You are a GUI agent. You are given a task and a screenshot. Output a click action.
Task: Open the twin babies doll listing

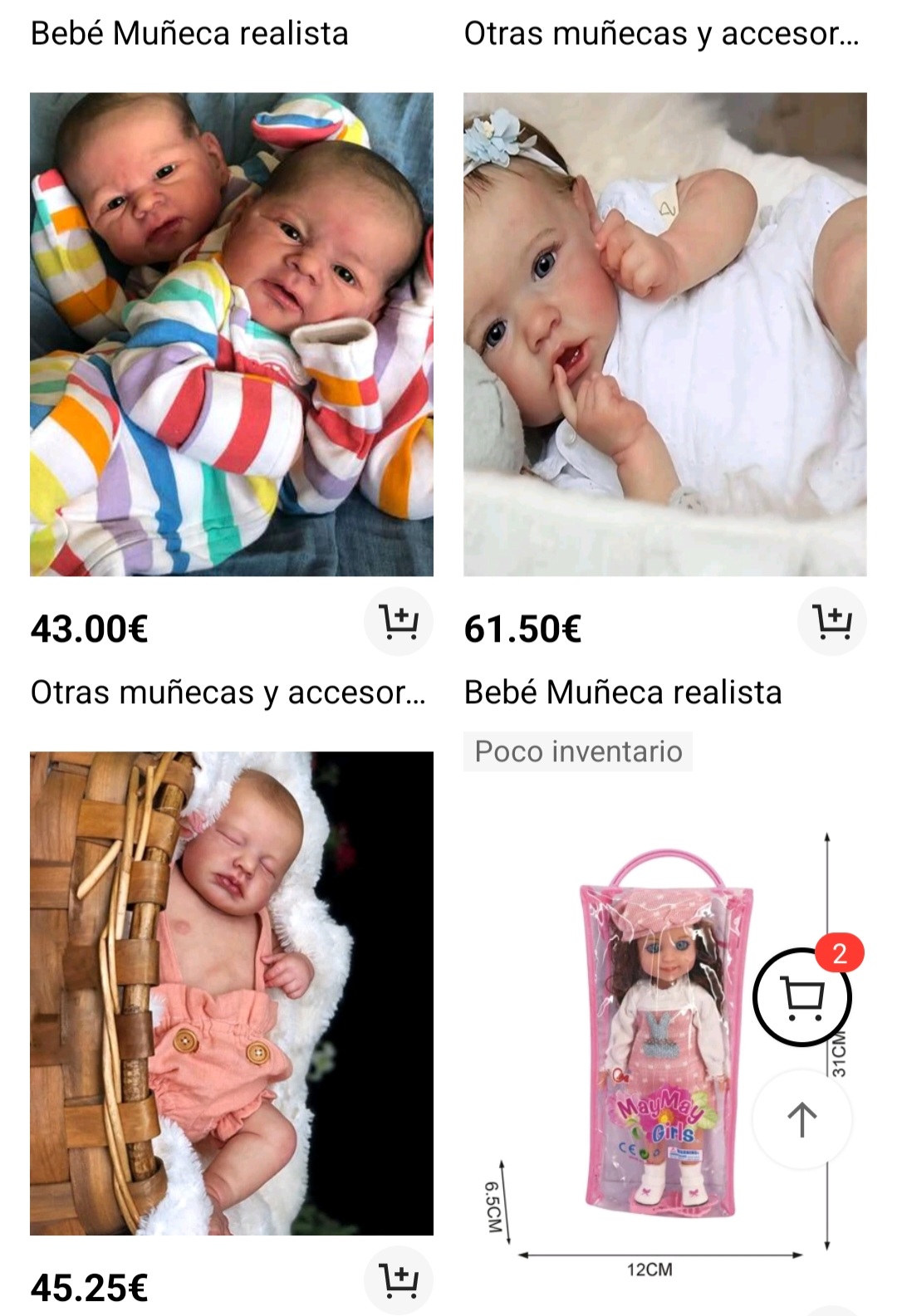coord(232,334)
